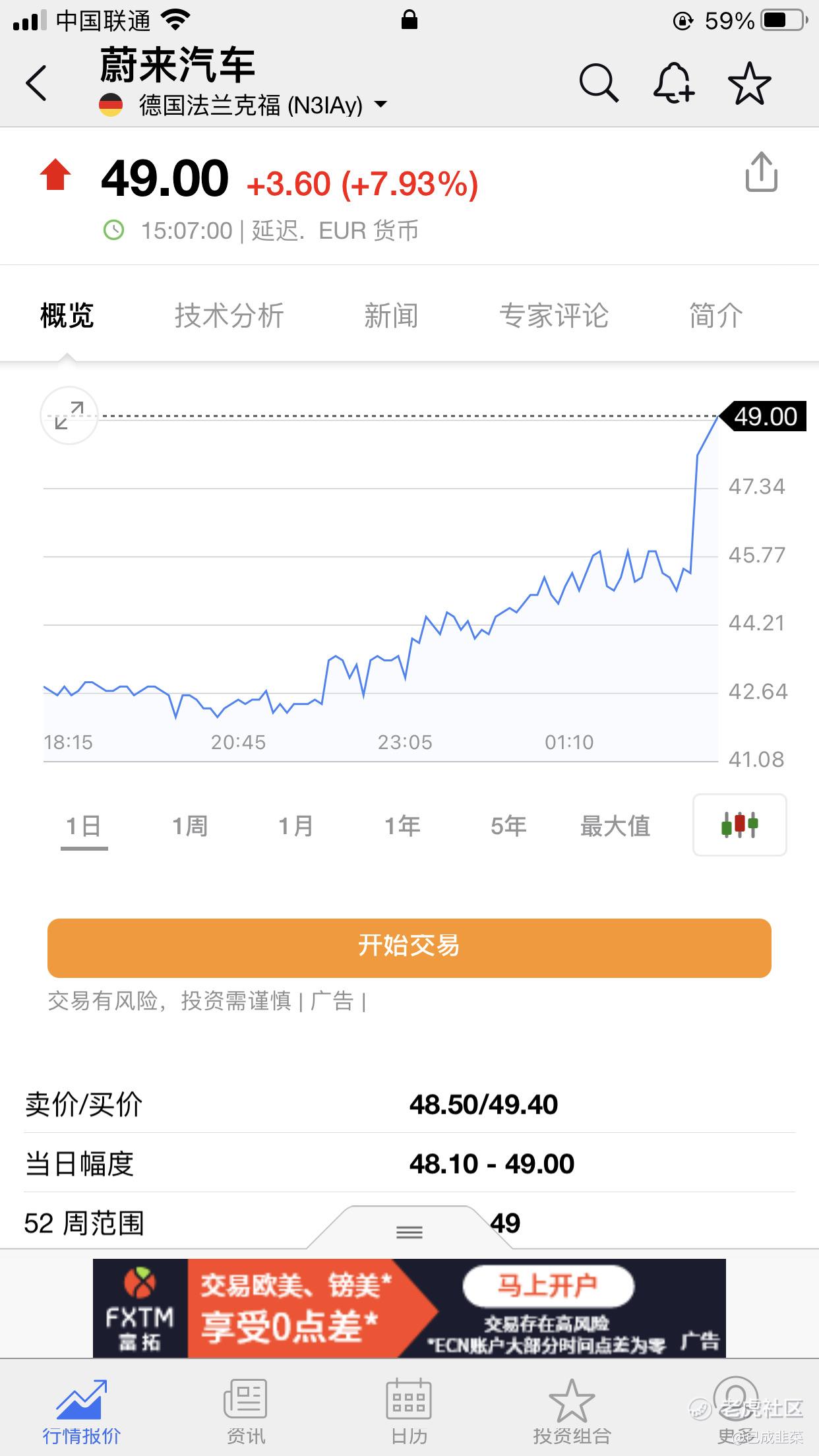Image resolution: width=819 pixels, height=1456 pixels.
Task: Open the 德国法兰克福 exchange dropdown
Action: pyautogui.click(x=243, y=105)
